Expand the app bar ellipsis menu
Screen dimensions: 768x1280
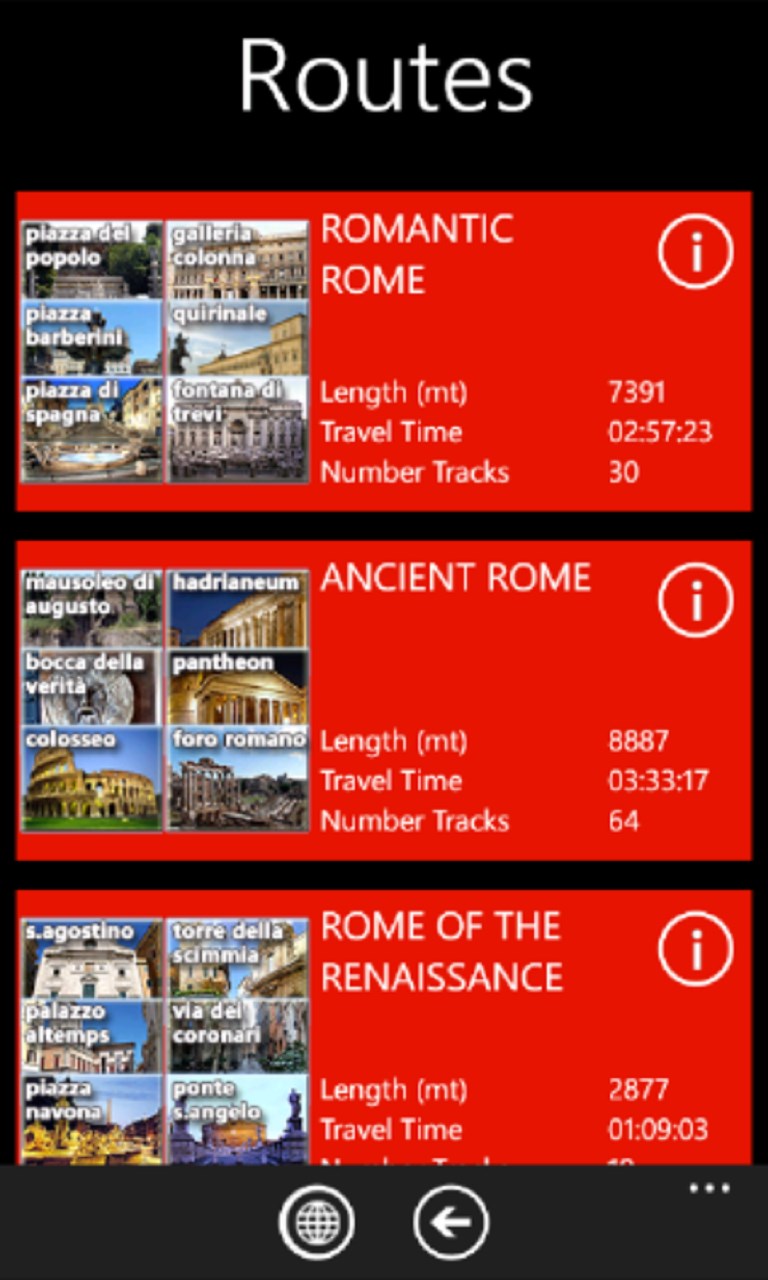click(709, 1189)
